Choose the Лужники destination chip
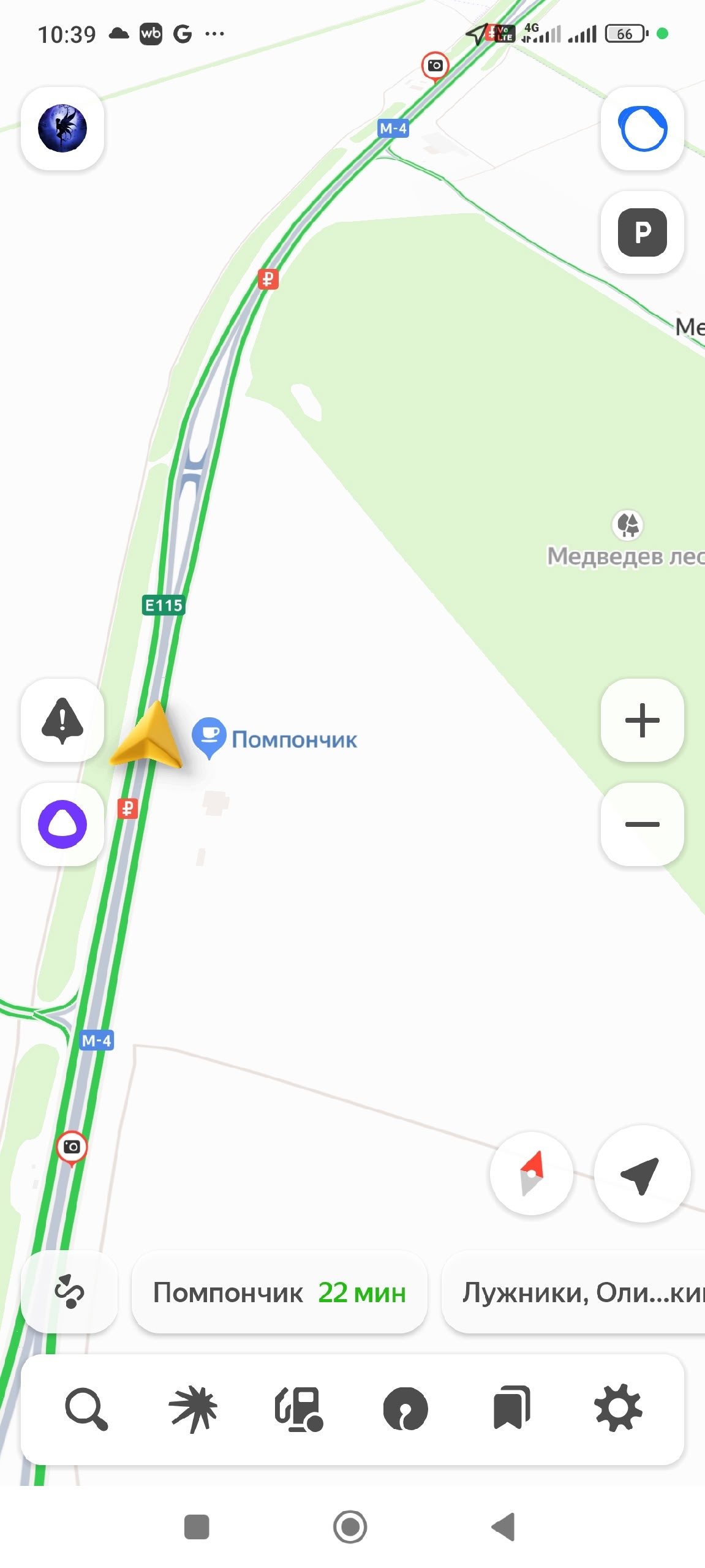705x1568 pixels. click(x=576, y=1292)
